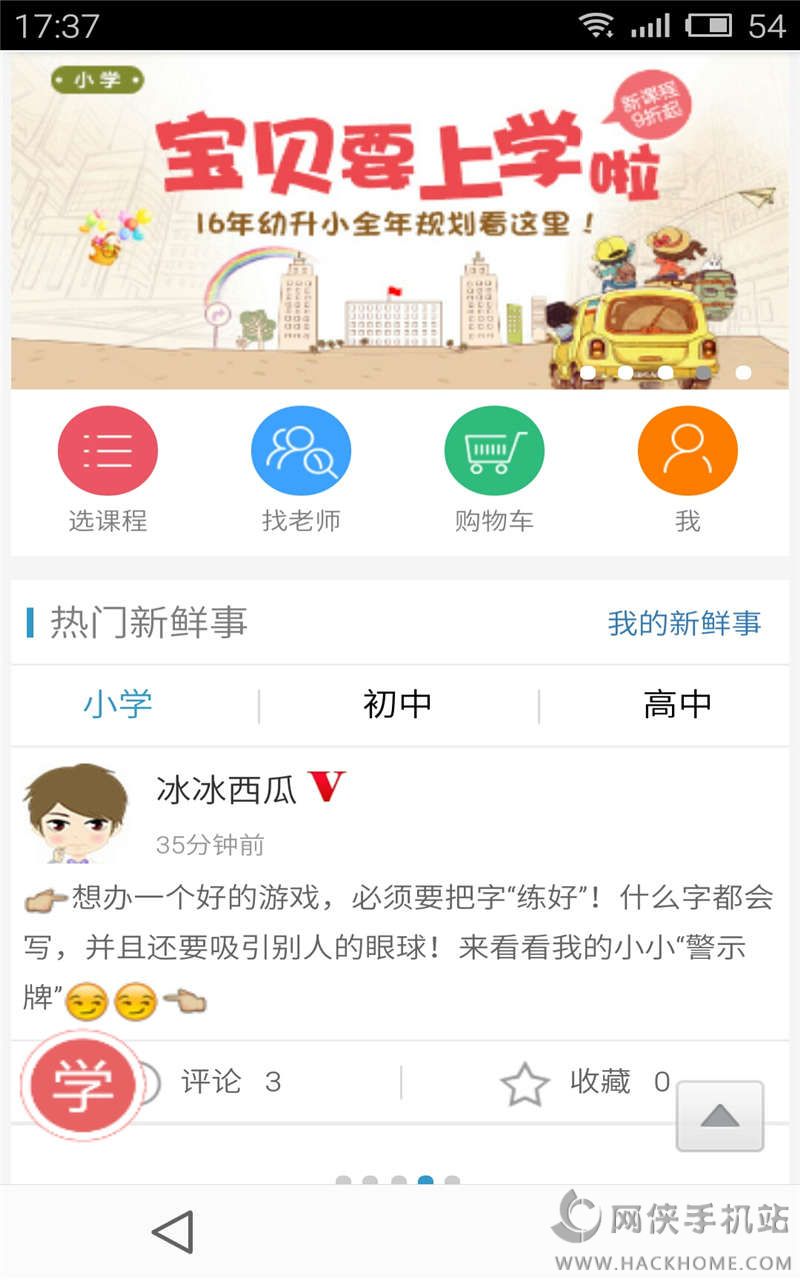Switch to the 初中 tab

[398, 704]
